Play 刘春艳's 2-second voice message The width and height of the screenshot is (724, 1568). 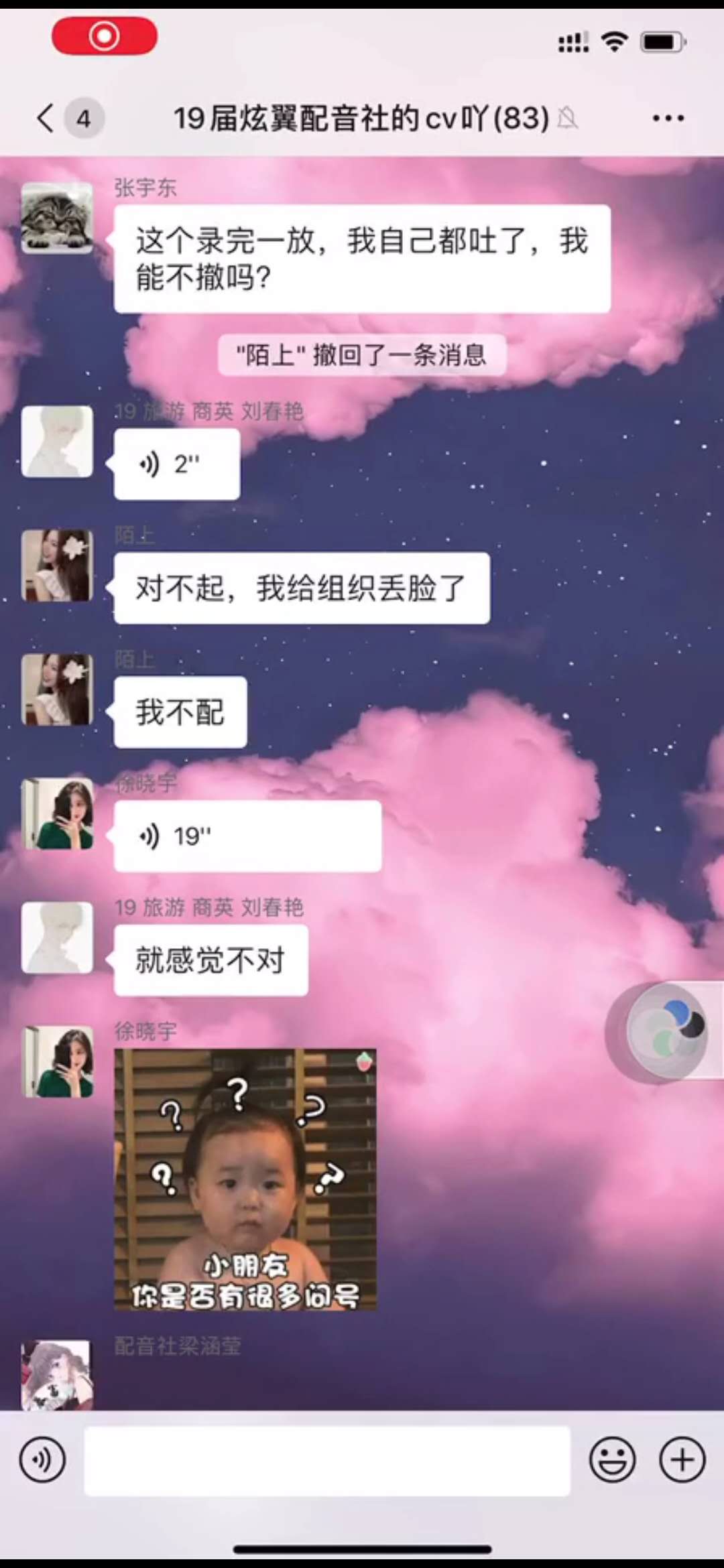(x=176, y=464)
